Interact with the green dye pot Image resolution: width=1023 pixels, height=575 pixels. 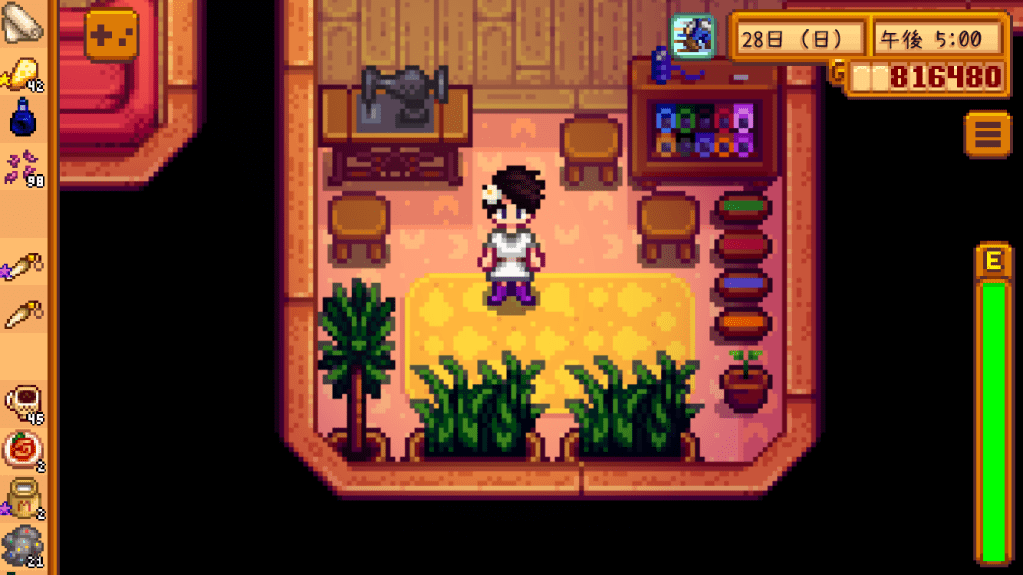pyautogui.click(x=742, y=208)
